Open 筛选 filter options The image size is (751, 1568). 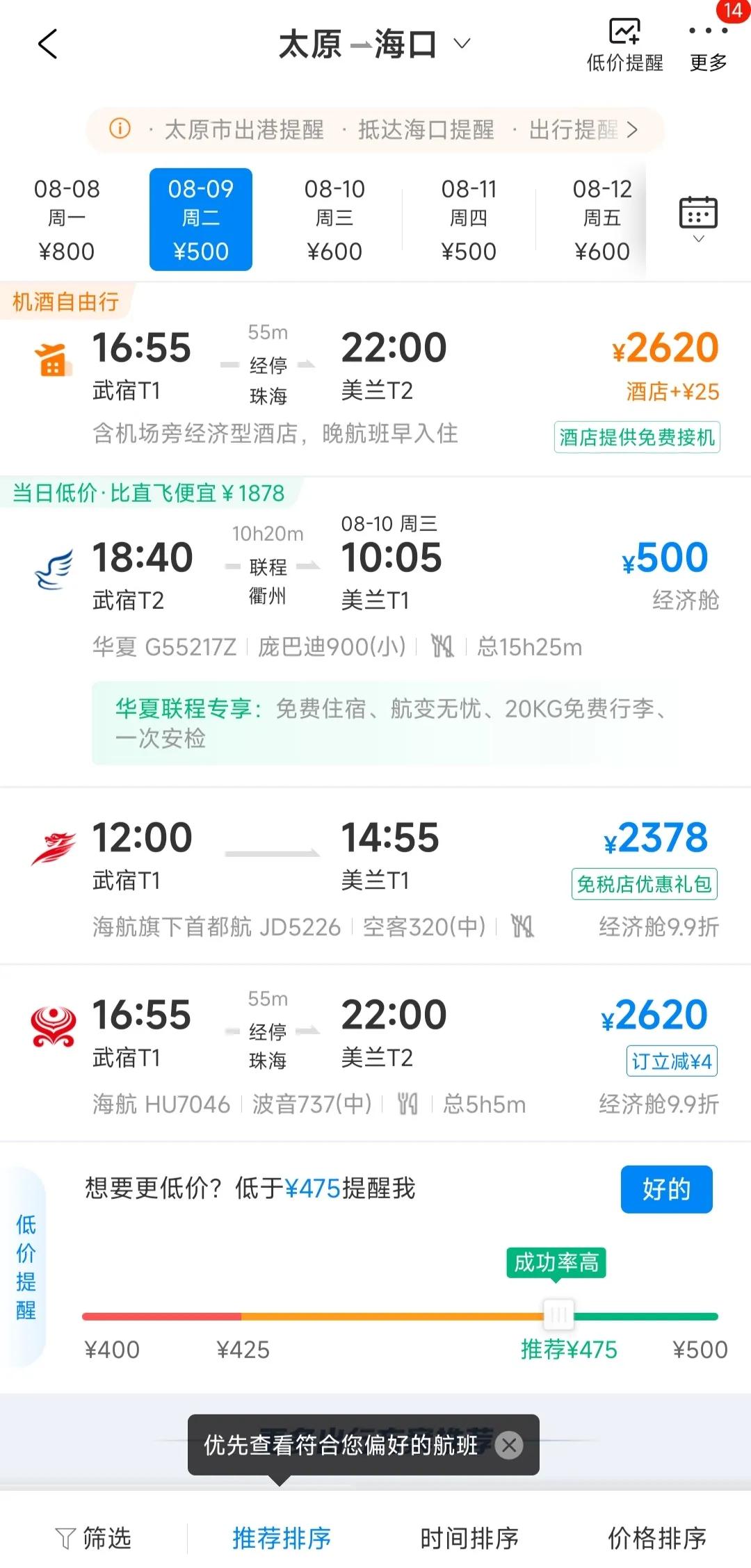94,1537
